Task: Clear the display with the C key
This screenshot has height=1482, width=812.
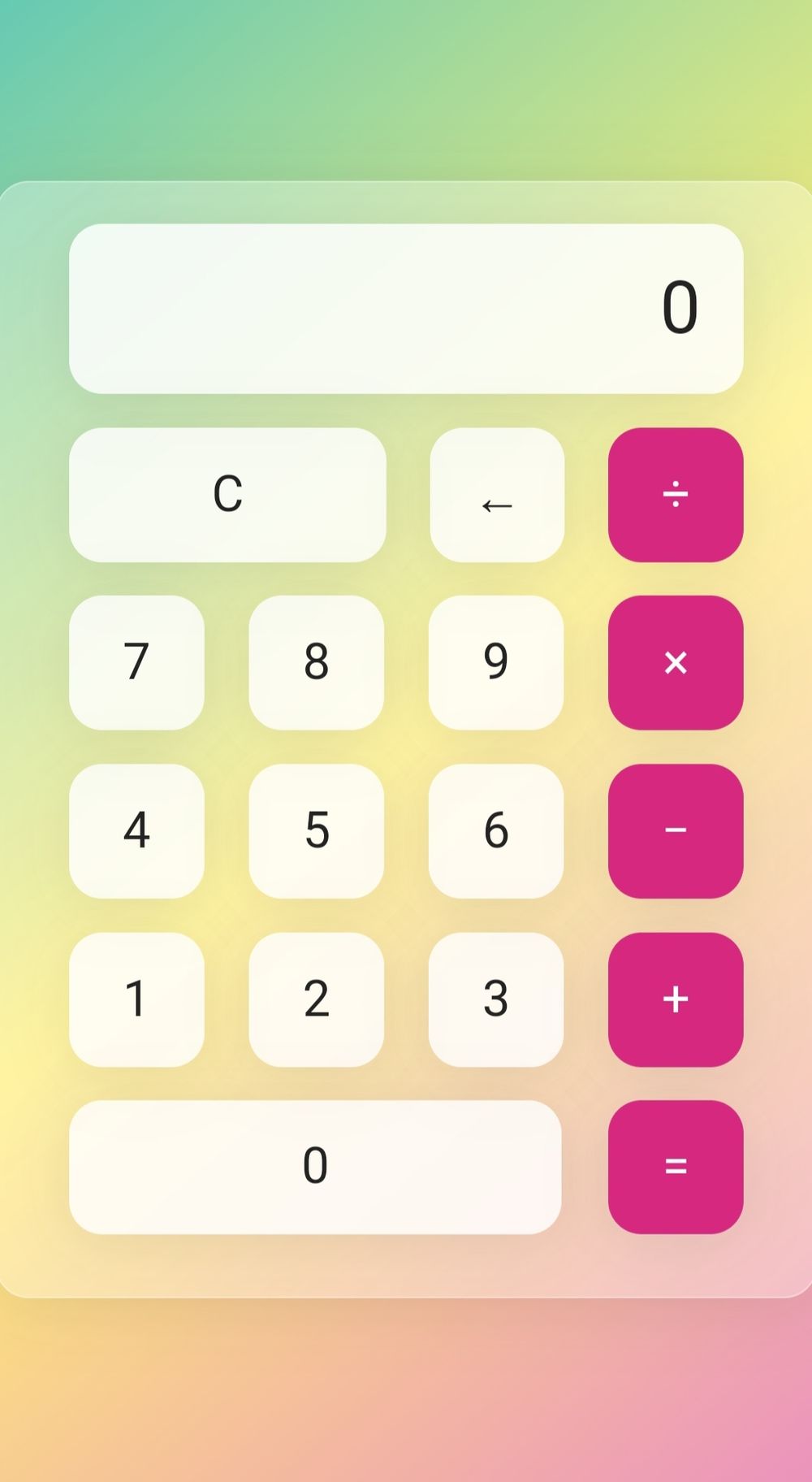Action: pos(227,495)
